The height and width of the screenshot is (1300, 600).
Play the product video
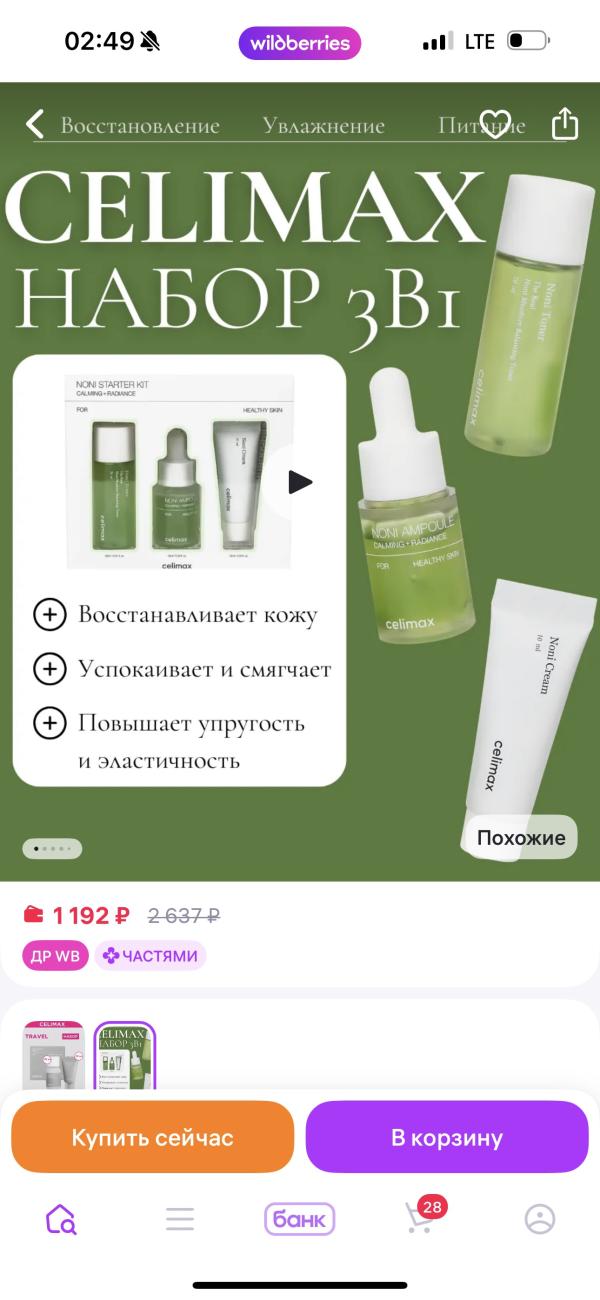click(299, 482)
